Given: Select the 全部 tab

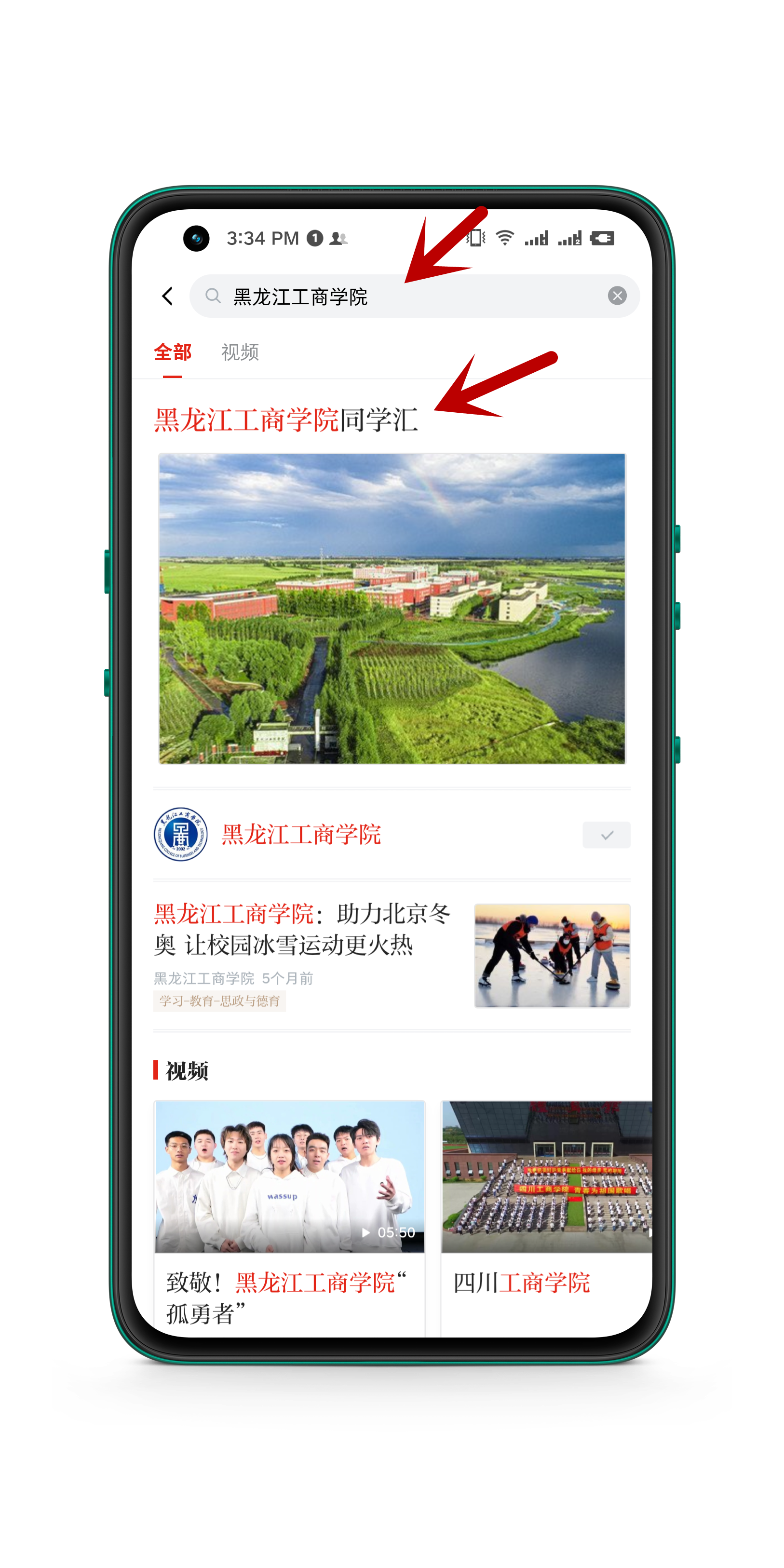Looking at the screenshot, I should (x=172, y=352).
